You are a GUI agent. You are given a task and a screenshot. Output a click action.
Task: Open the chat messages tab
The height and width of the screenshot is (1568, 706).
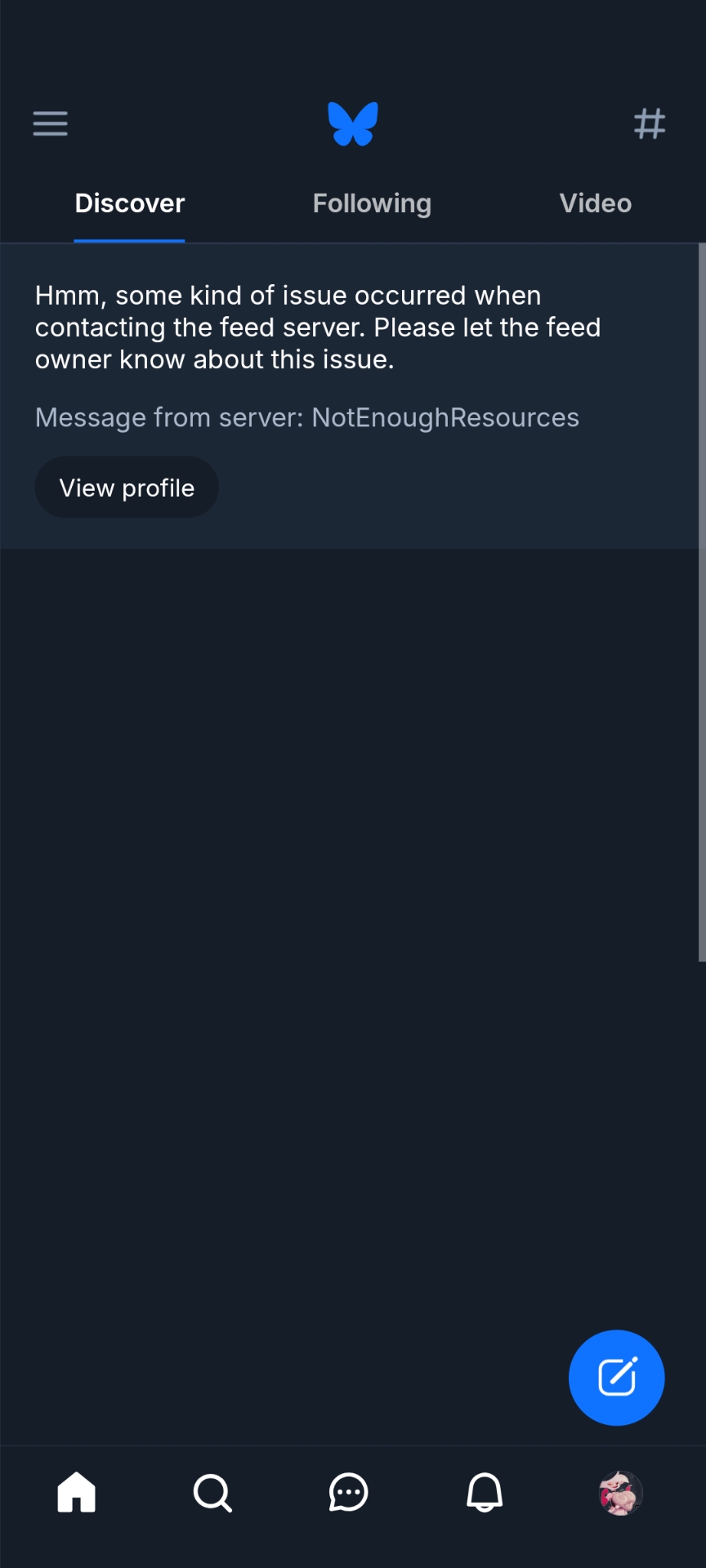[x=349, y=1493]
